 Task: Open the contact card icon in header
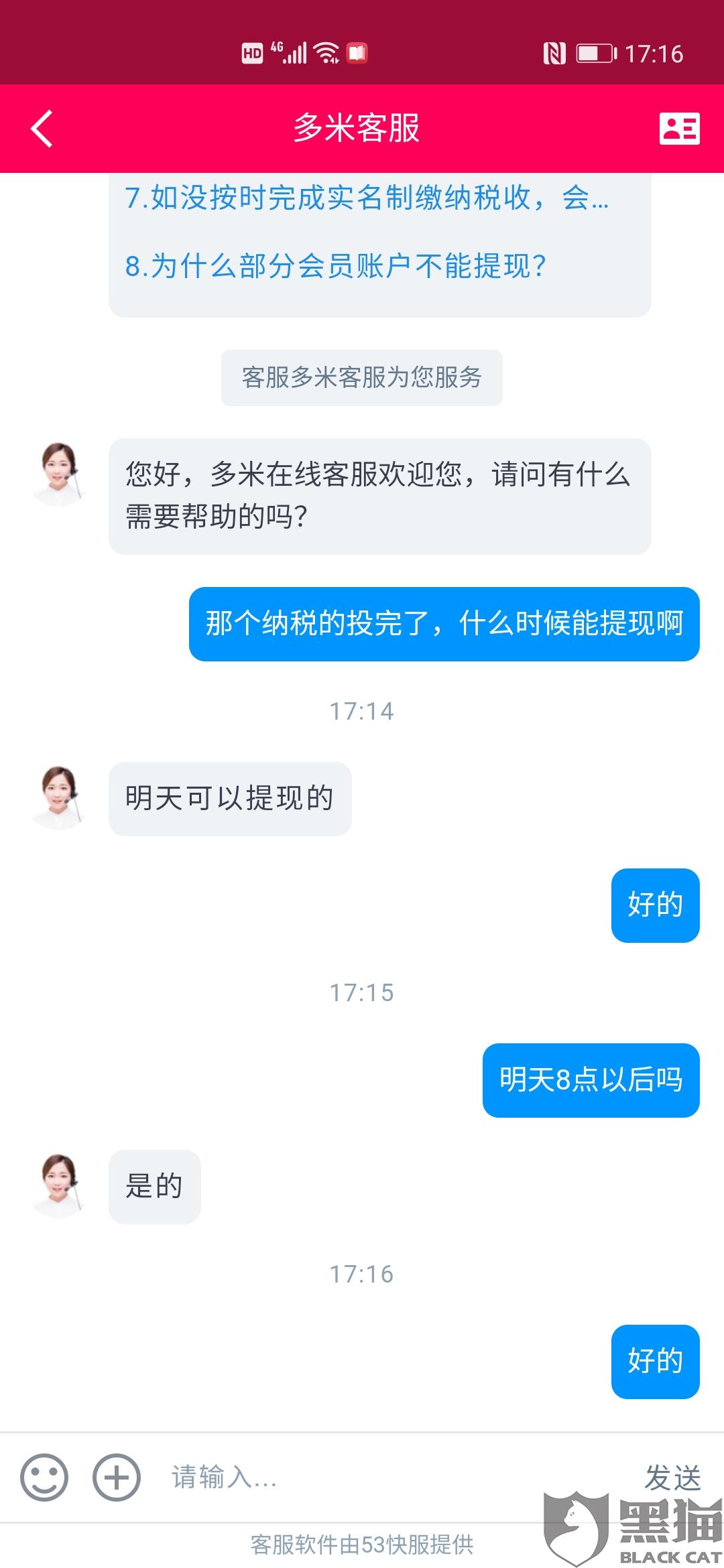(679, 128)
